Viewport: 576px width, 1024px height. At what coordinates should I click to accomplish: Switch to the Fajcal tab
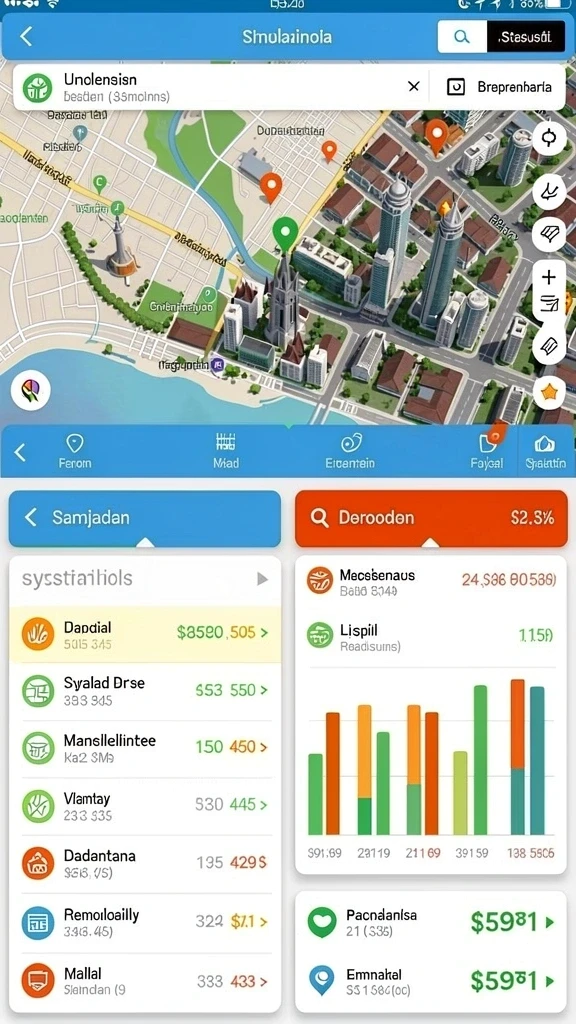pyautogui.click(x=487, y=451)
